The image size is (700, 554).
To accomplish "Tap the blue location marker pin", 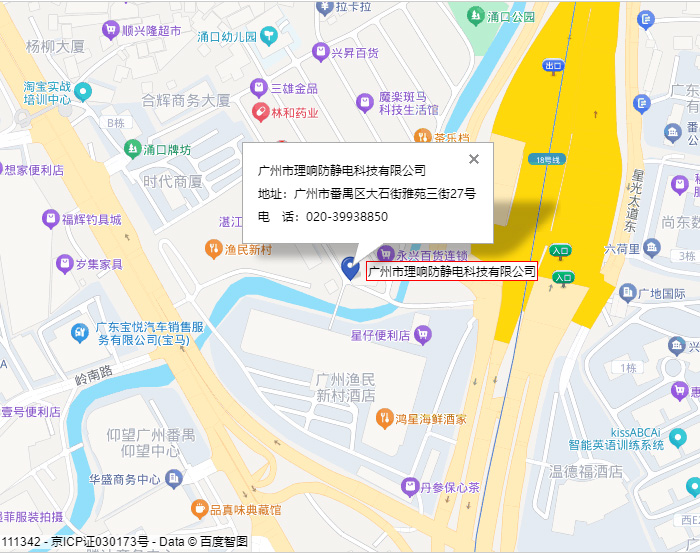I will pos(350,267).
